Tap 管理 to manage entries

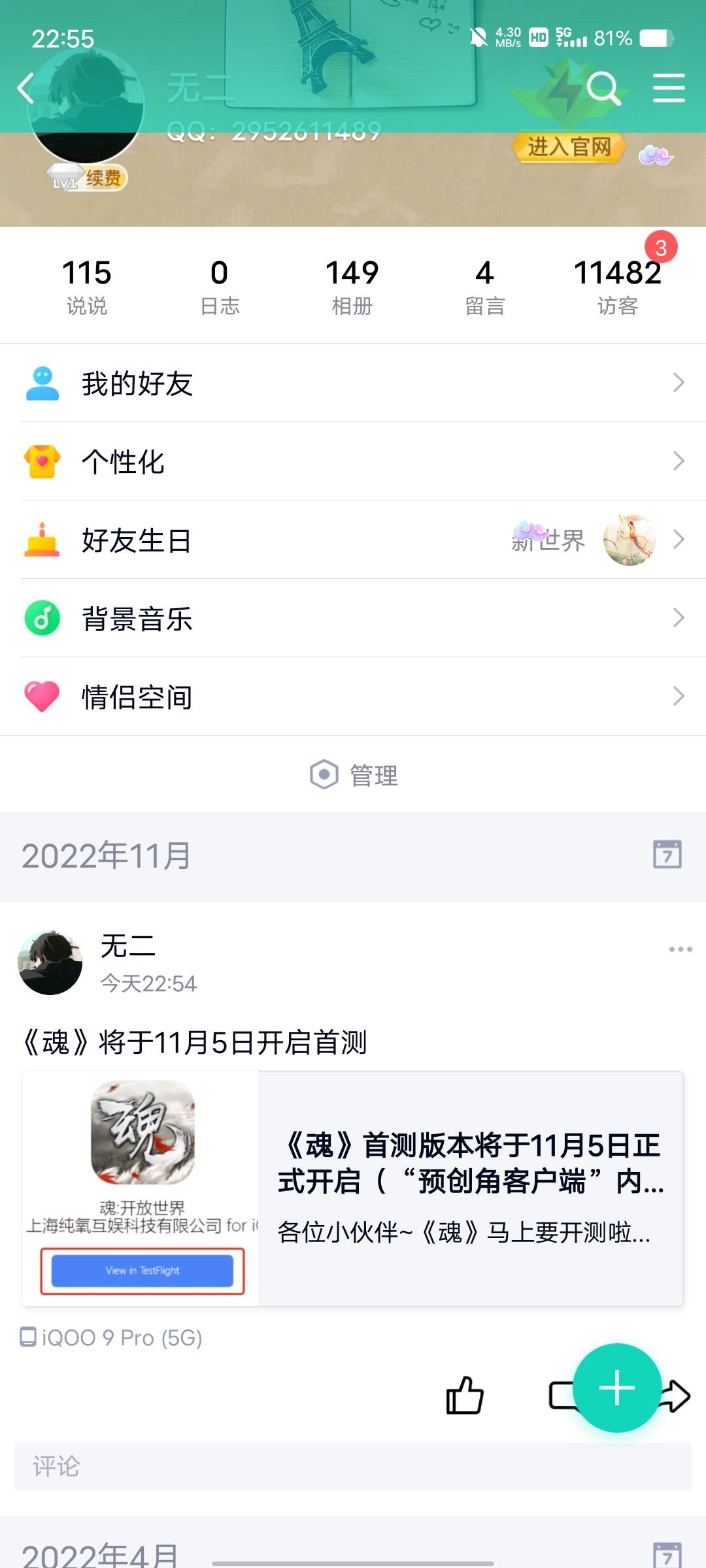tap(354, 775)
